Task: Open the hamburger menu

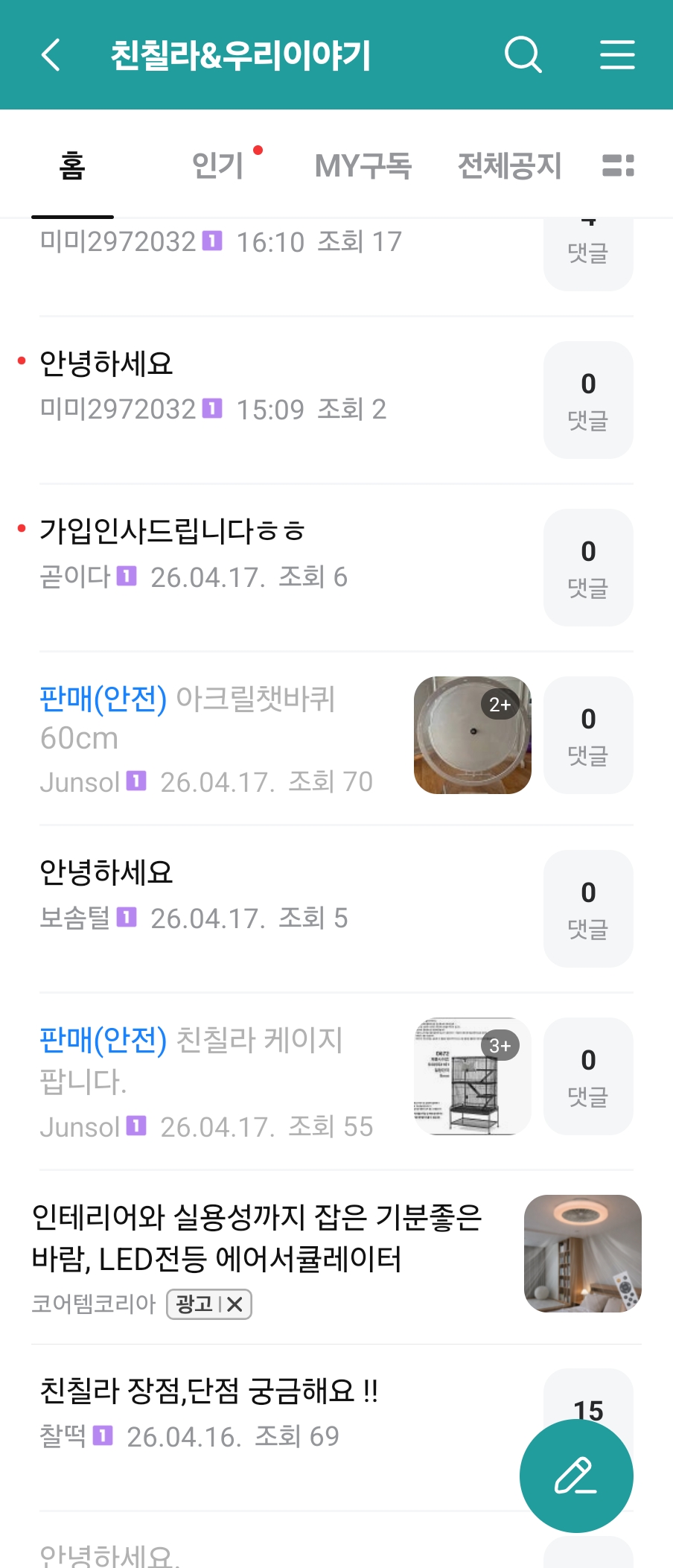Action: (x=617, y=55)
